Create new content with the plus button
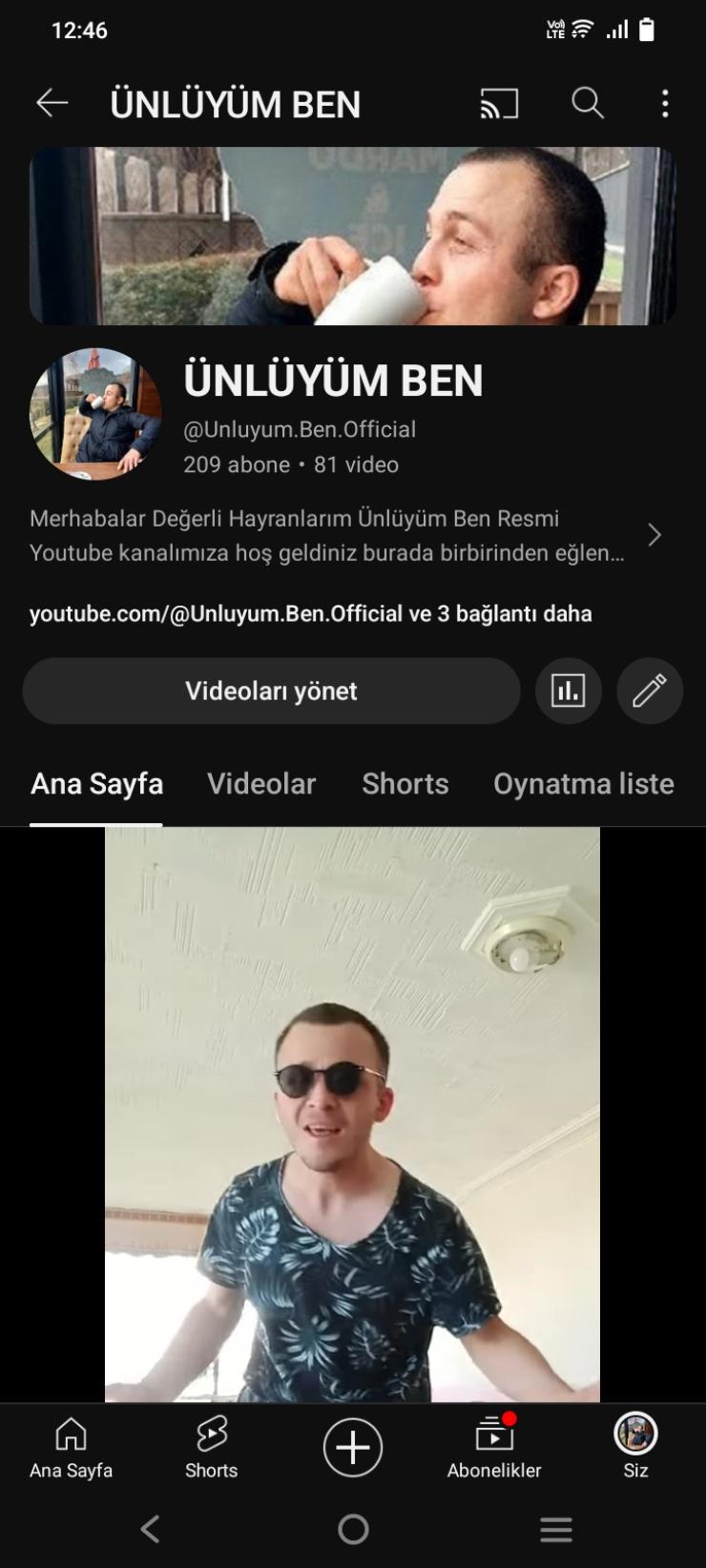This screenshot has height=1568, width=706. point(353,1448)
